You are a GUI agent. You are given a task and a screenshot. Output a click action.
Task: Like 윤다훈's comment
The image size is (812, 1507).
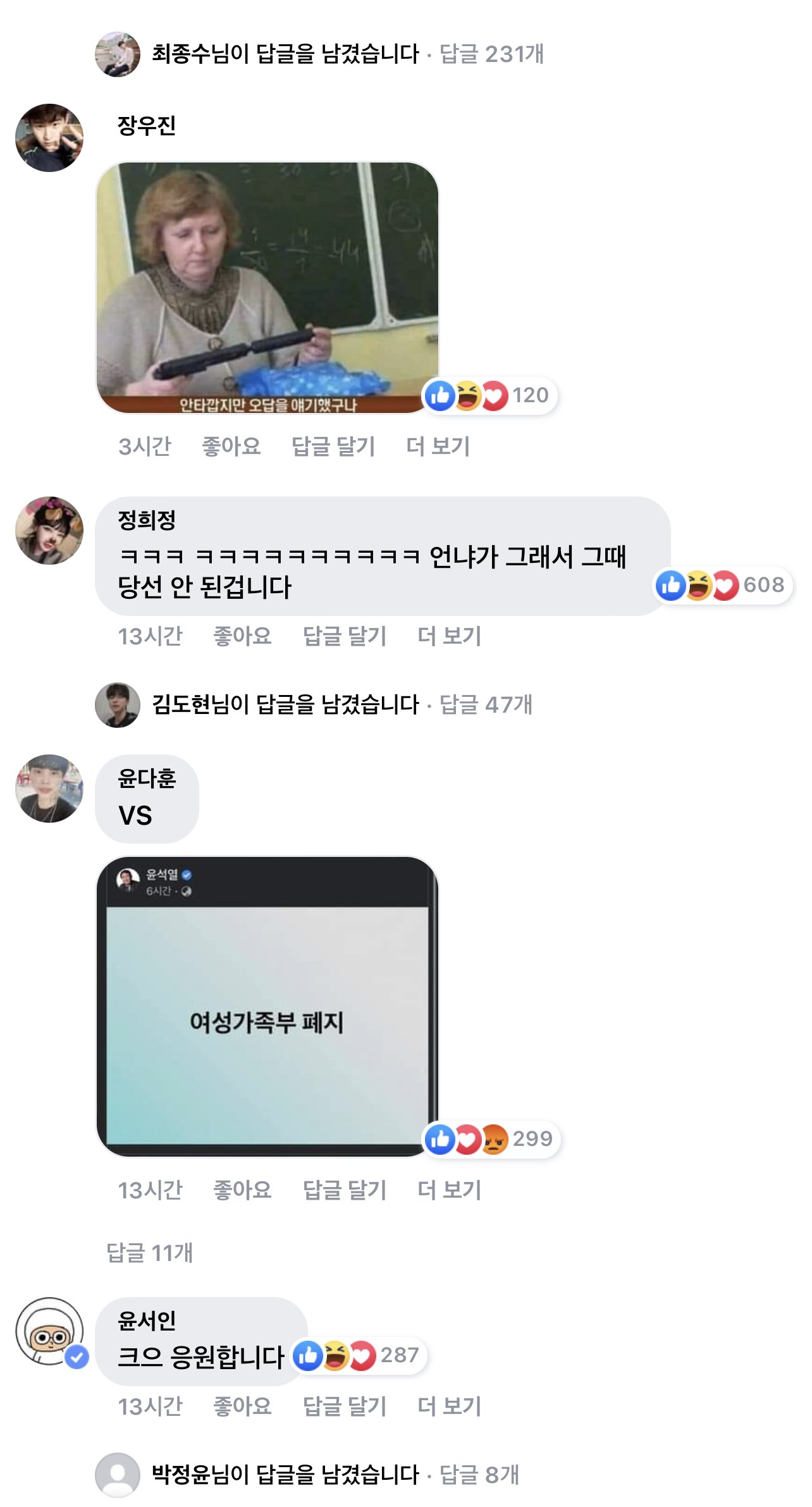(242, 1190)
